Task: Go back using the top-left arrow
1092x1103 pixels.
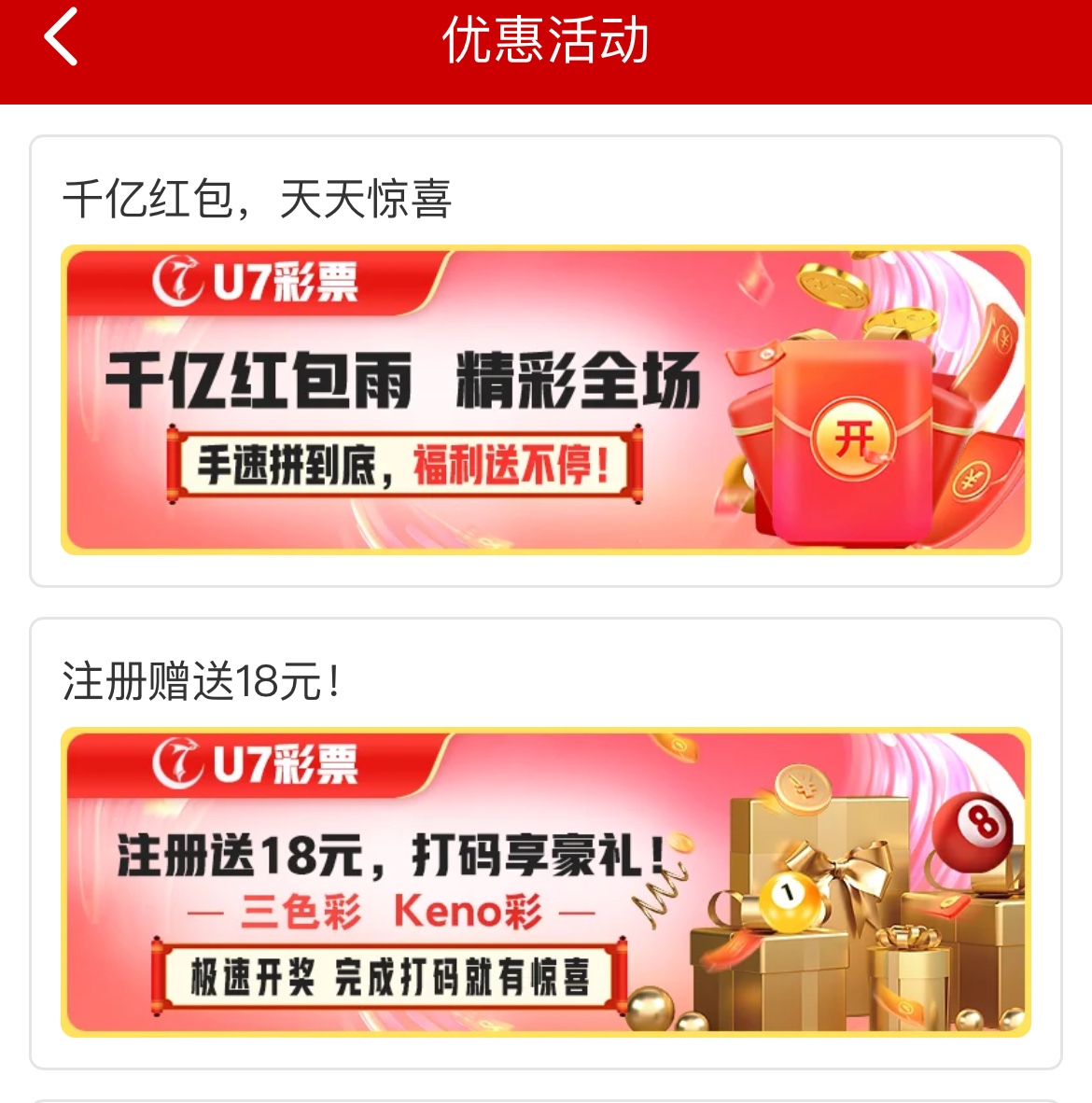Action: (61, 38)
